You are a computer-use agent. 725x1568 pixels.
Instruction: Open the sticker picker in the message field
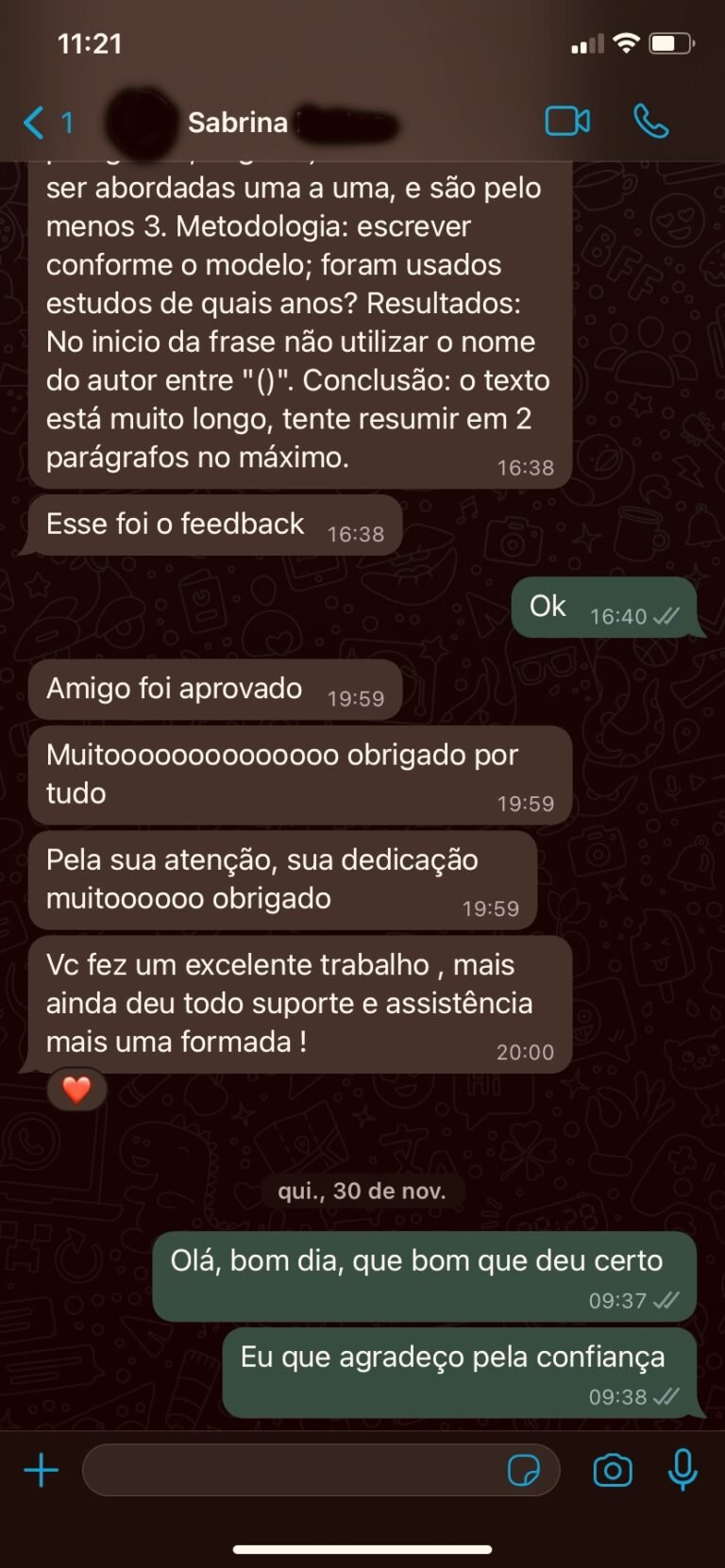[x=524, y=1470]
